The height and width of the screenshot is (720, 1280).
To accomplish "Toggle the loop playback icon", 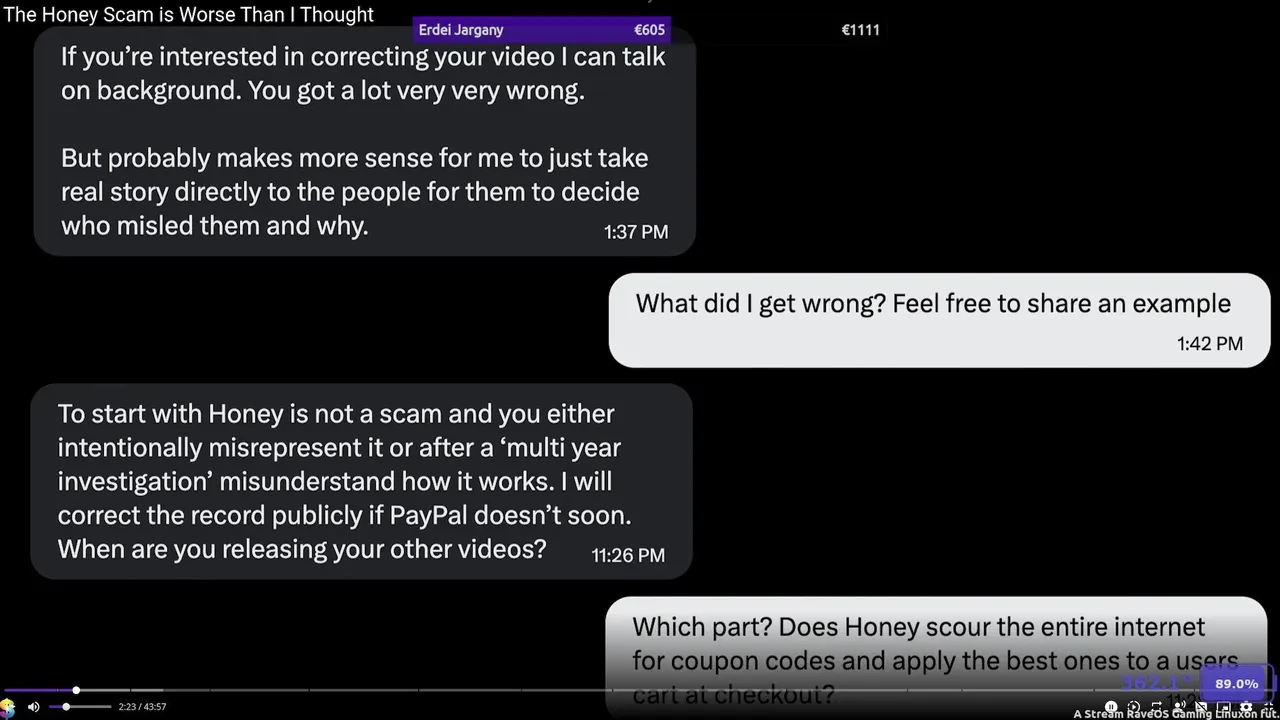I will coord(1156,706).
